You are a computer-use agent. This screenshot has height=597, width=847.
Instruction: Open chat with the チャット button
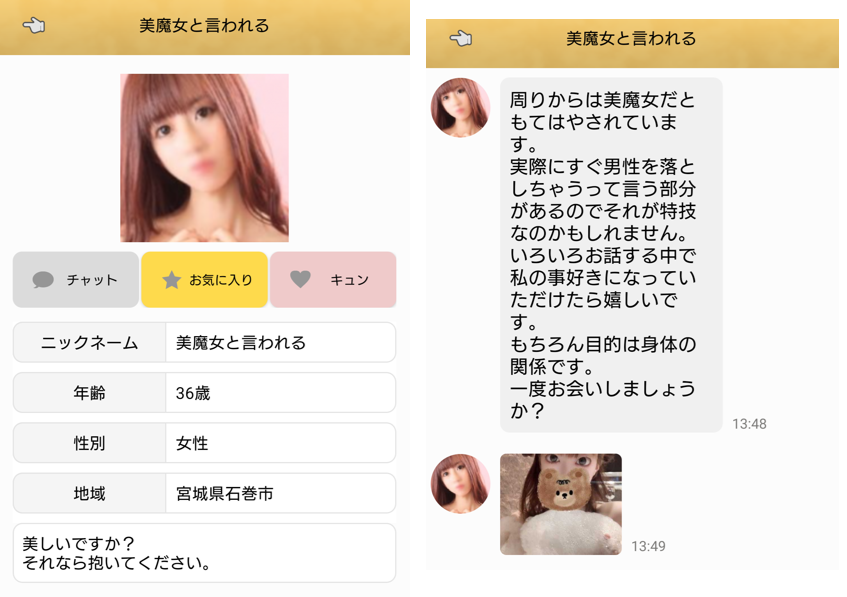click(76, 280)
